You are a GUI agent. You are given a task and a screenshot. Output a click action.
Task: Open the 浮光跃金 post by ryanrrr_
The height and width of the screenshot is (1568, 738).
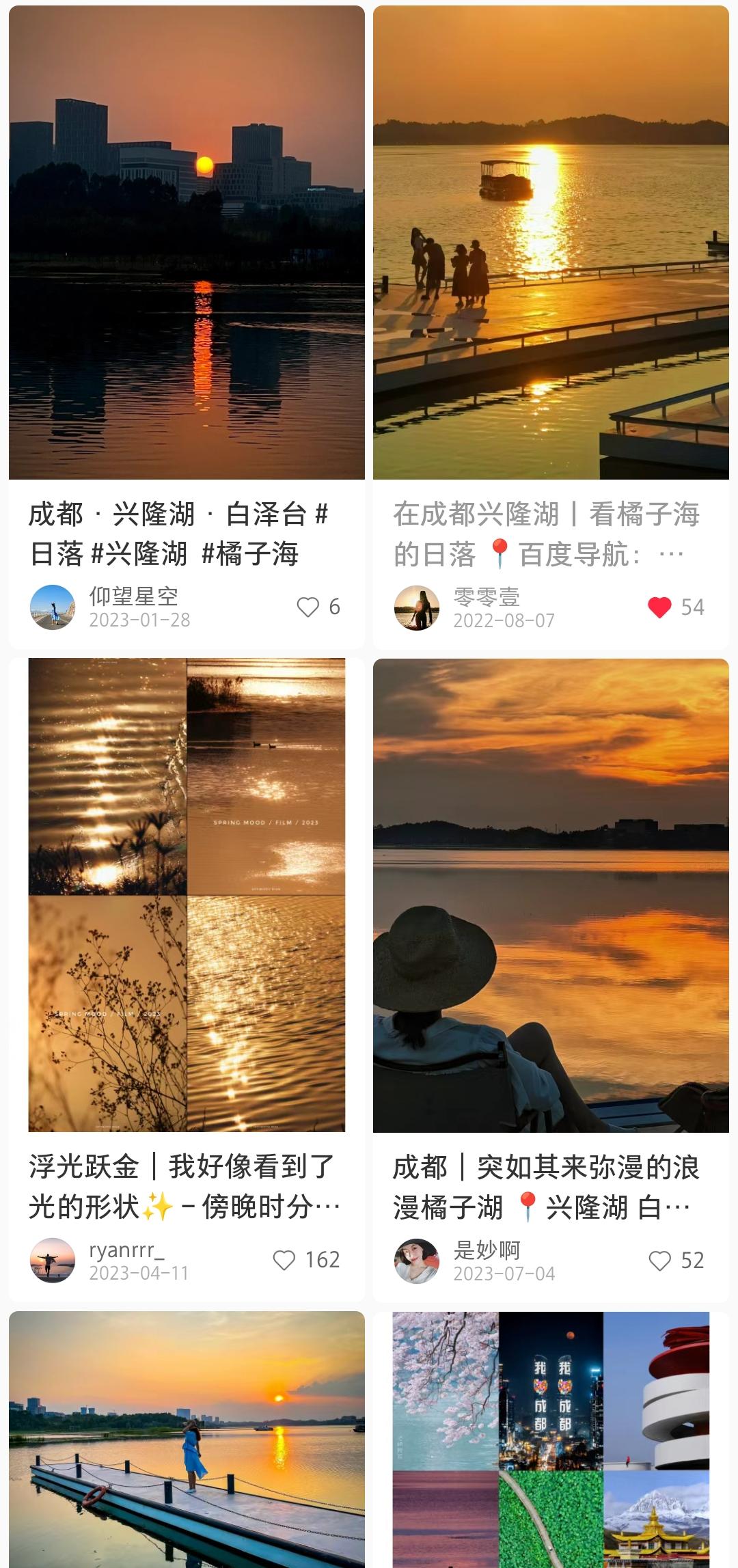tap(187, 895)
